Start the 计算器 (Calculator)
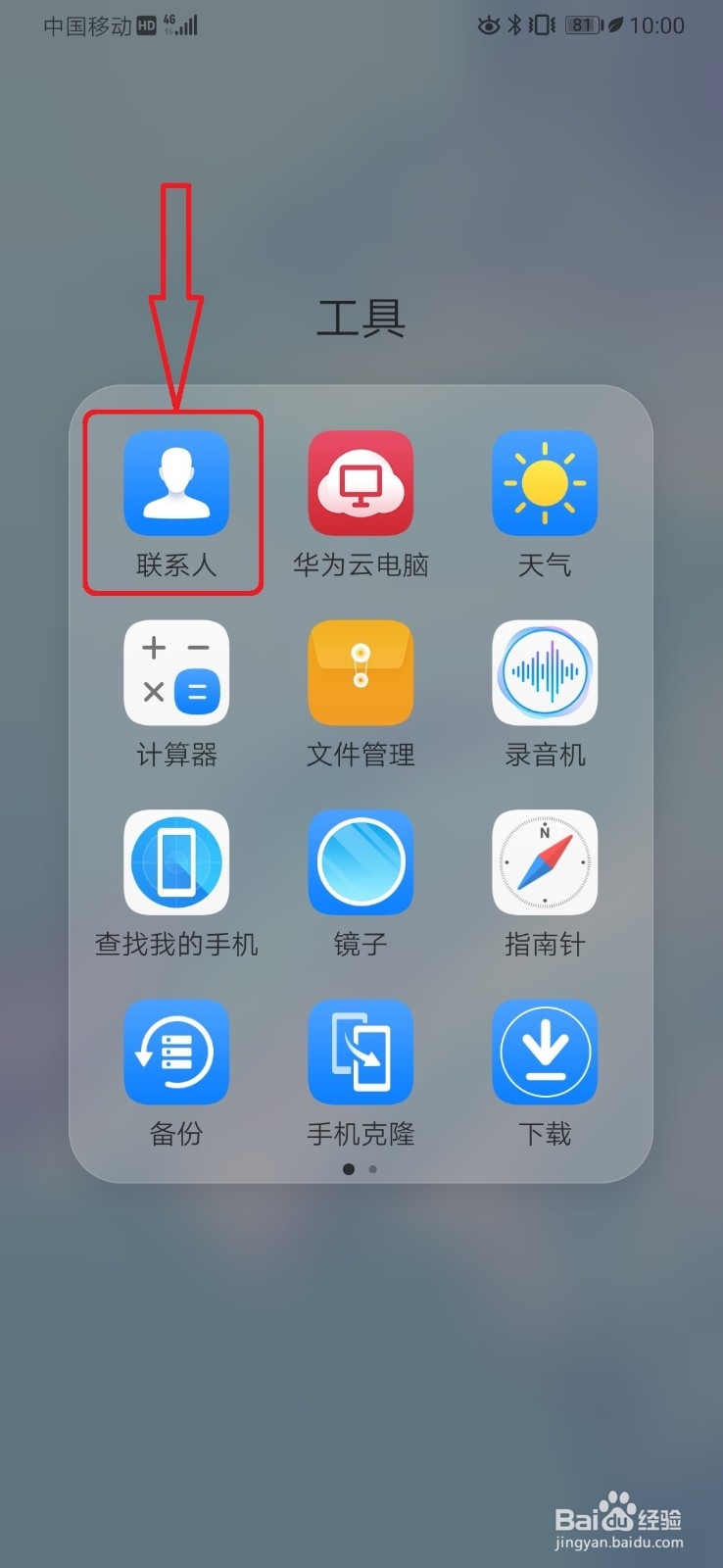Image resolution: width=723 pixels, height=1568 pixels. [176, 673]
